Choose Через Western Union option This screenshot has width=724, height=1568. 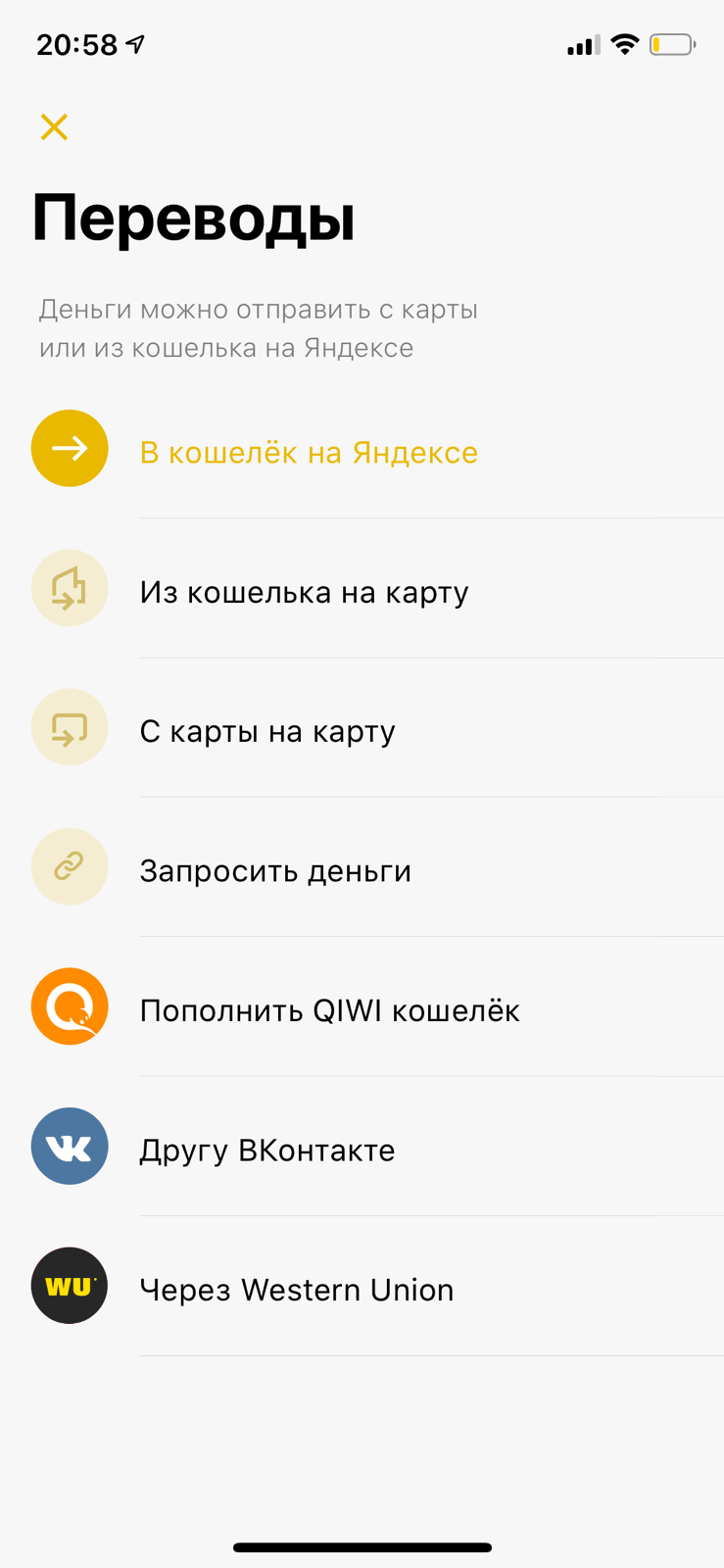point(362,1287)
